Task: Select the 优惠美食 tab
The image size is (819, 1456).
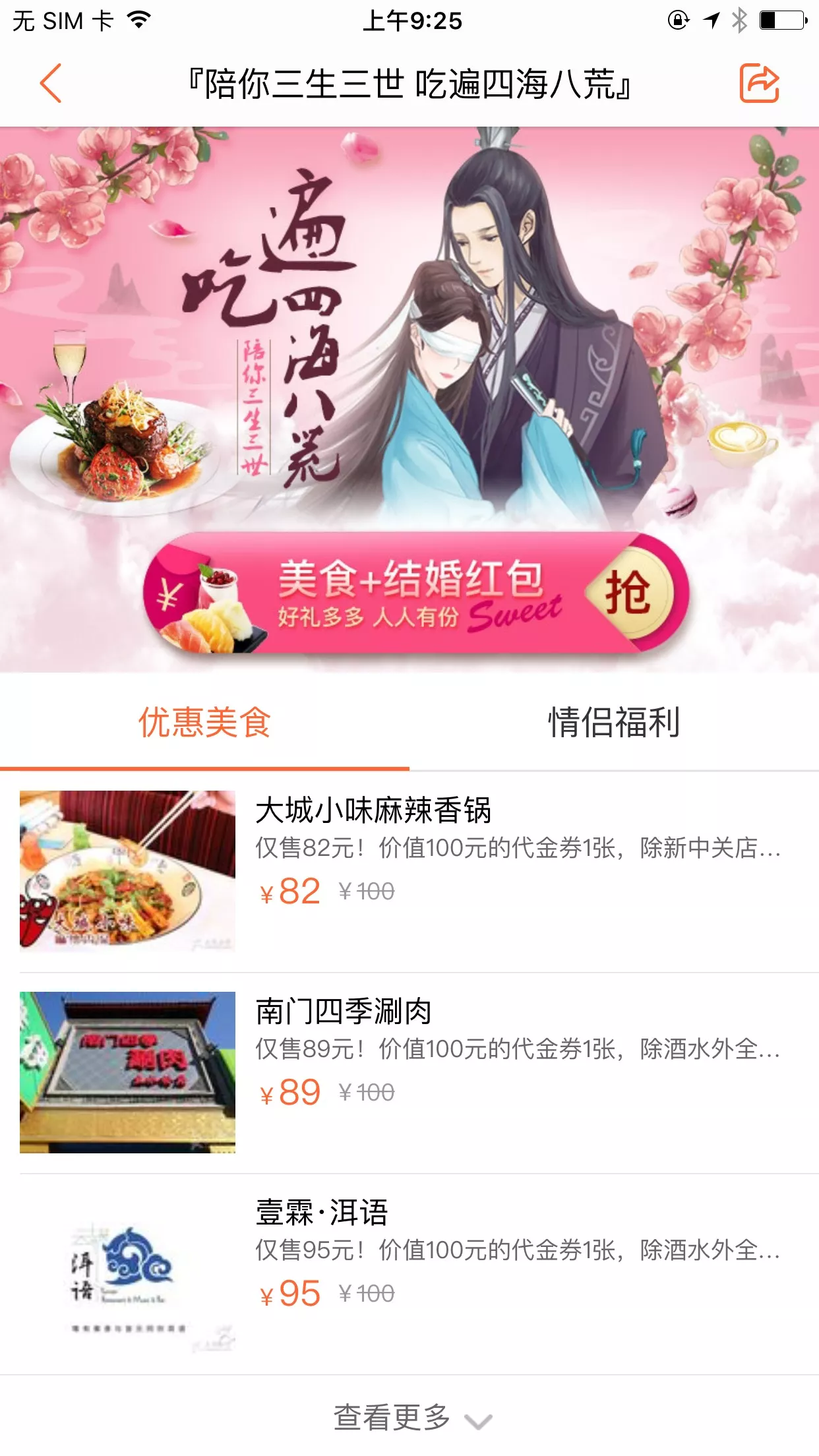Action: click(204, 722)
